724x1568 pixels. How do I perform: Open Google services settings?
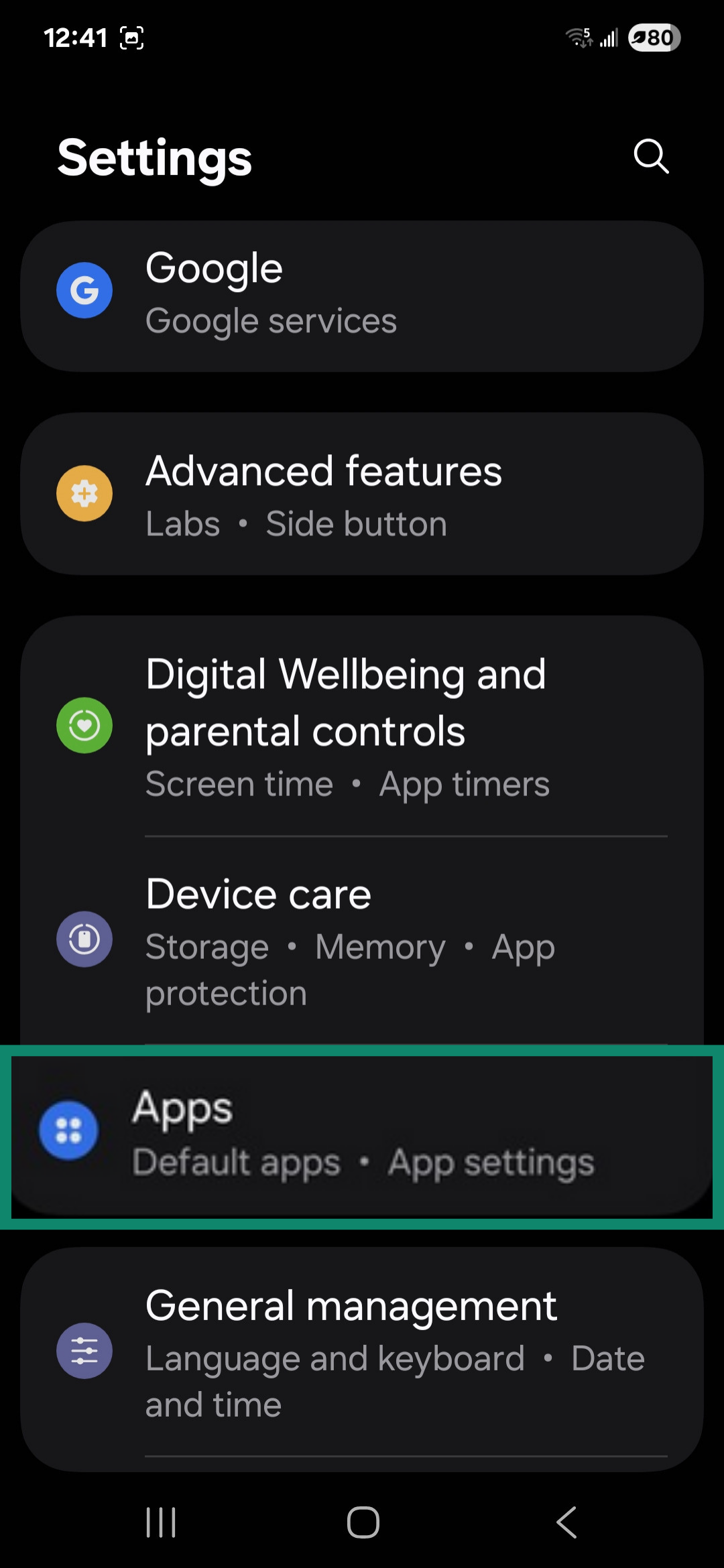click(x=362, y=296)
